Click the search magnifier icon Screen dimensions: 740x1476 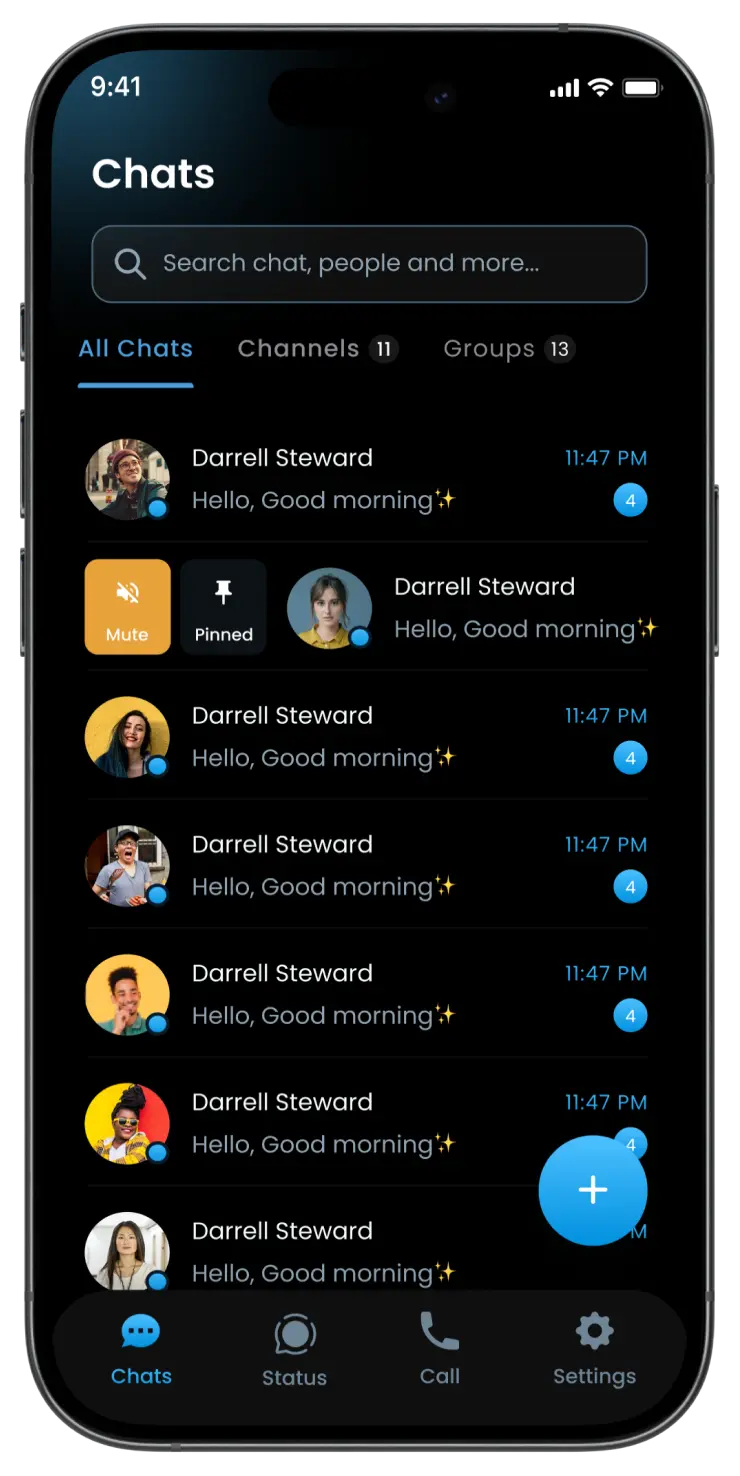click(130, 263)
